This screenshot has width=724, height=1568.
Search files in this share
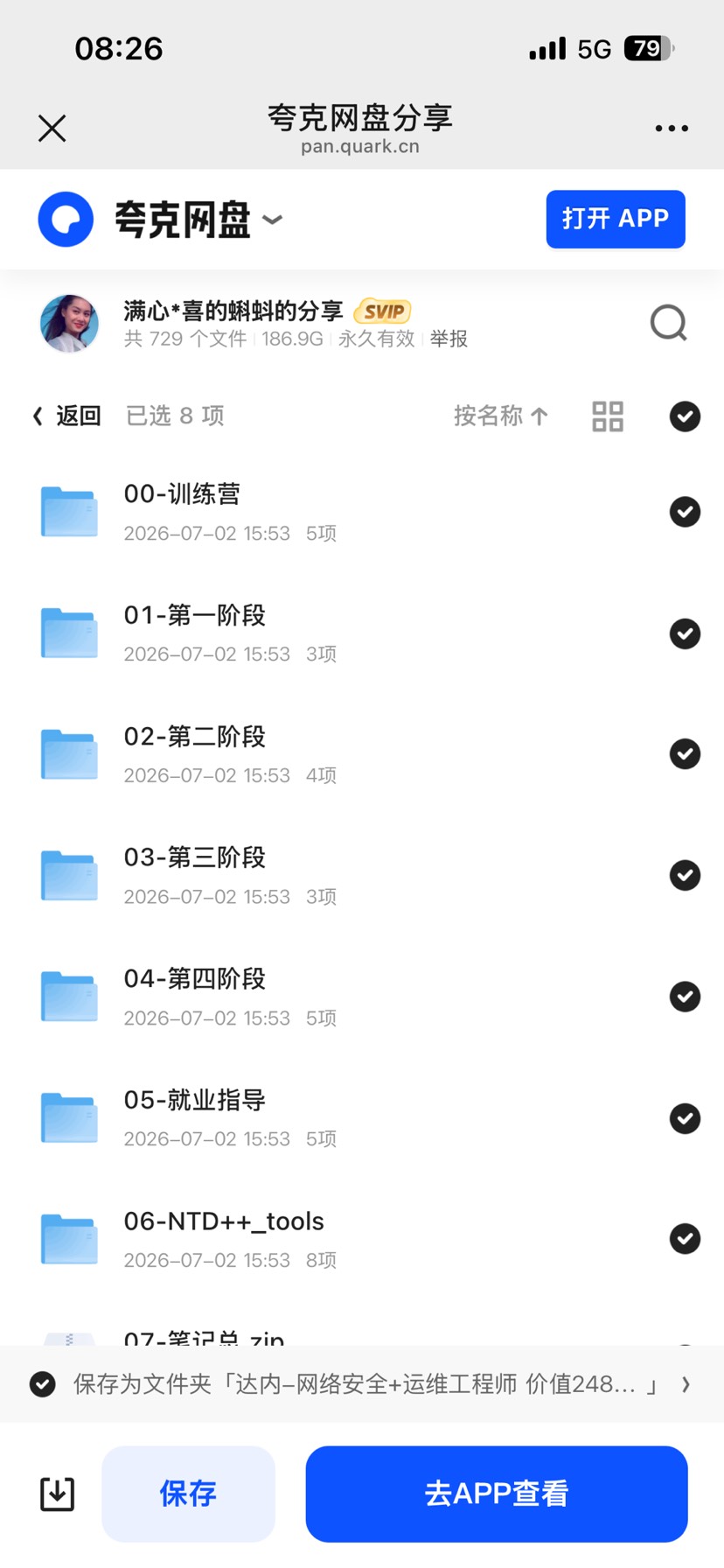click(669, 323)
